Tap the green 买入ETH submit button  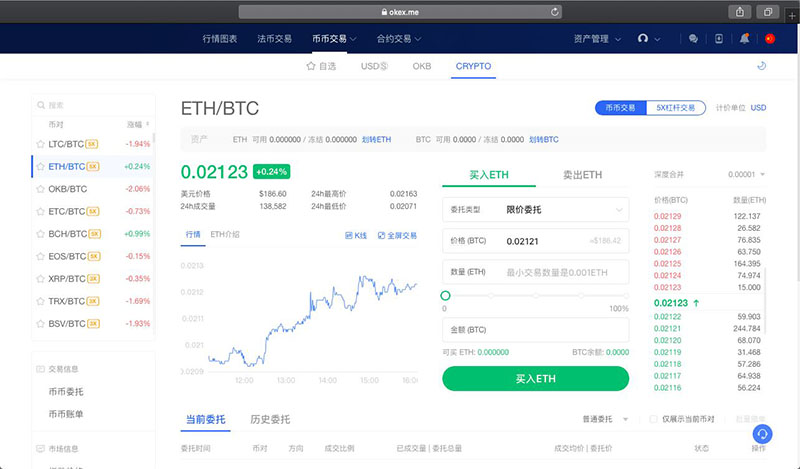click(535, 379)
